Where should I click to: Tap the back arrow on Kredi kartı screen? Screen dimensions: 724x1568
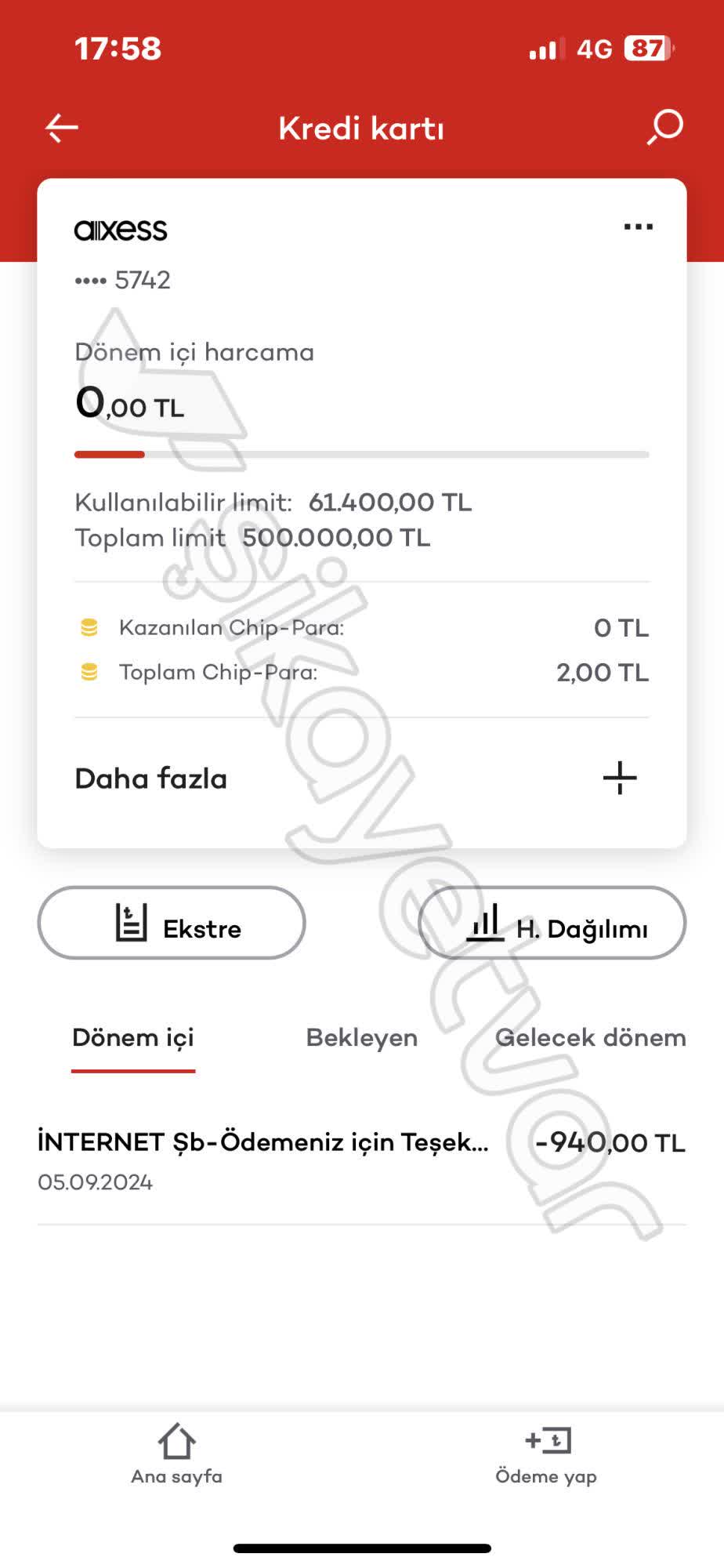pos(60,127)
